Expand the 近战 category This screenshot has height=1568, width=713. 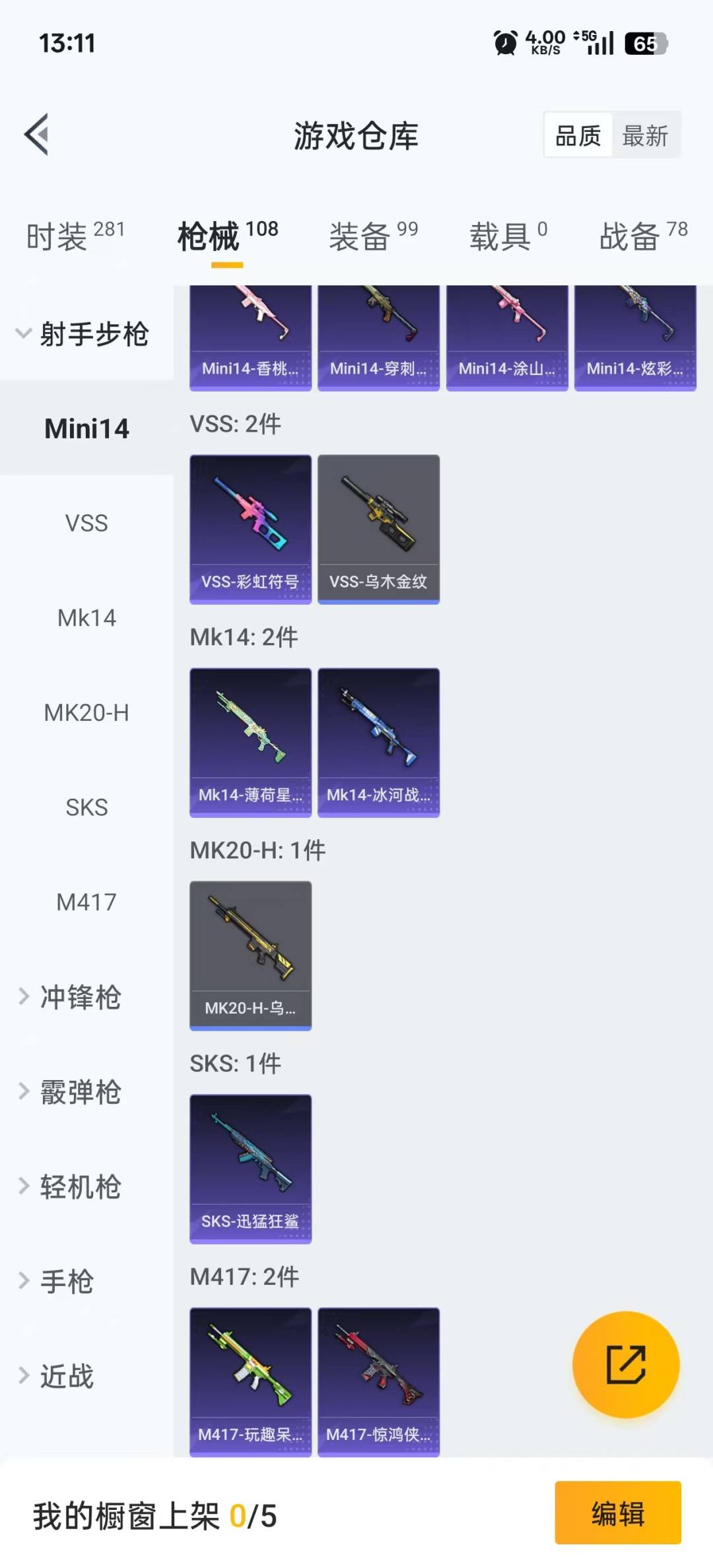(x=58, y=1377)
